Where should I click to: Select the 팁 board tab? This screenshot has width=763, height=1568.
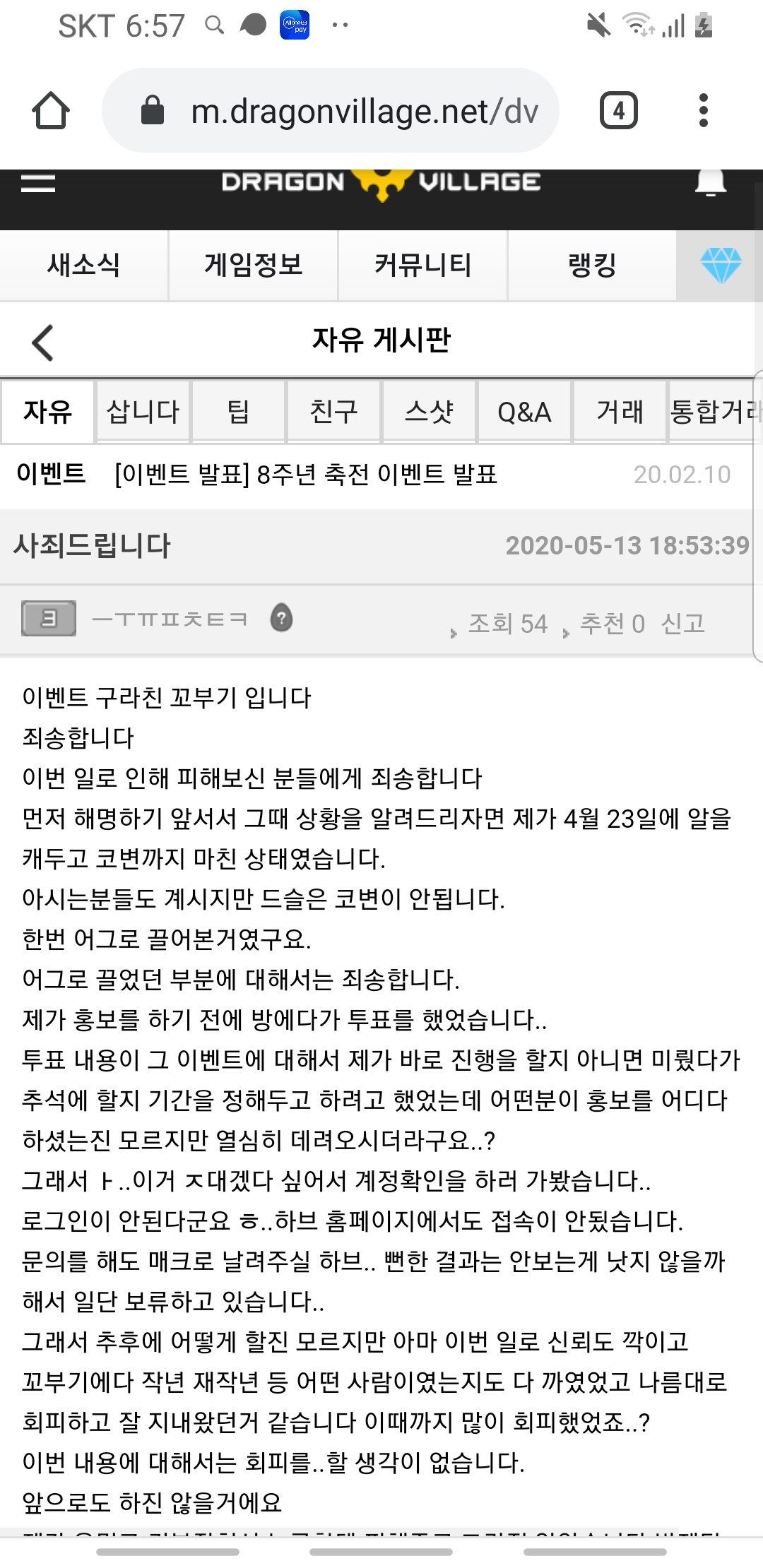pyautogui.click(x=239, y=412)
